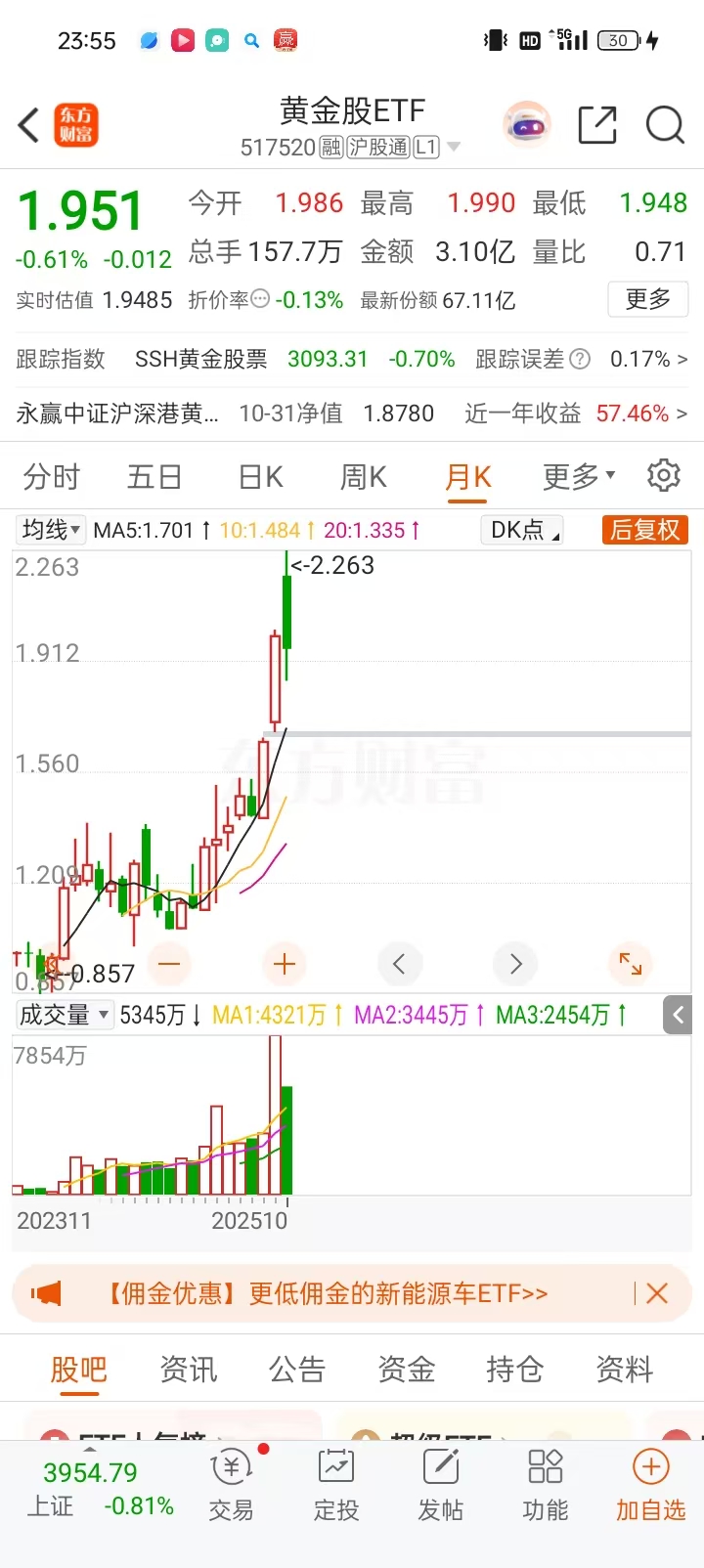Open the AI assistant robot icon
The width and height of the screenshot is (704, 1568).
click(527, 125)
